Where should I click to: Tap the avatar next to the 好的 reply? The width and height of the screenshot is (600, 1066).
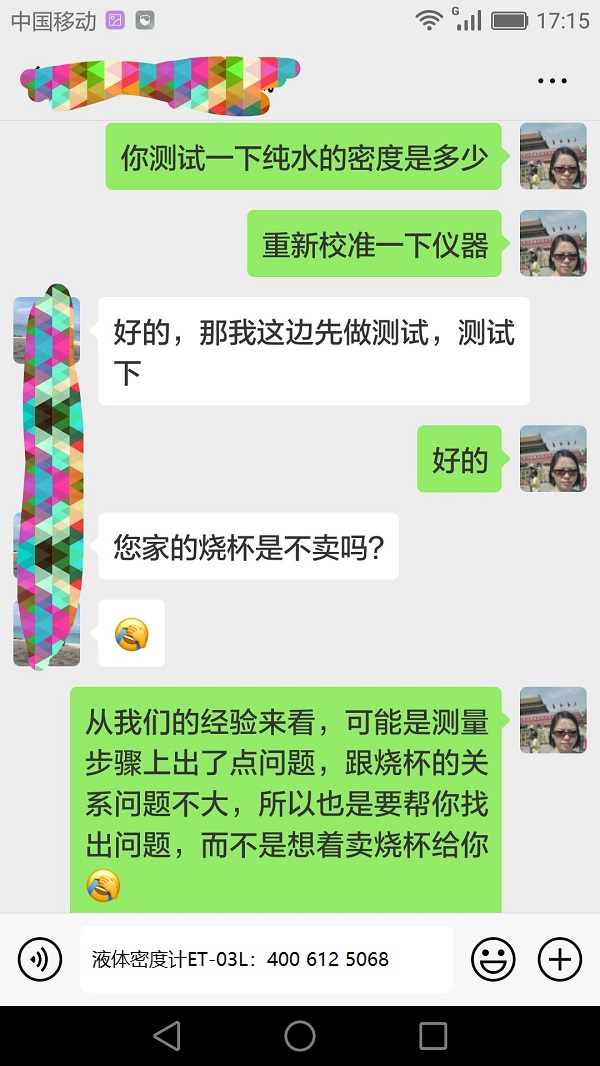(x=553, y=458)
